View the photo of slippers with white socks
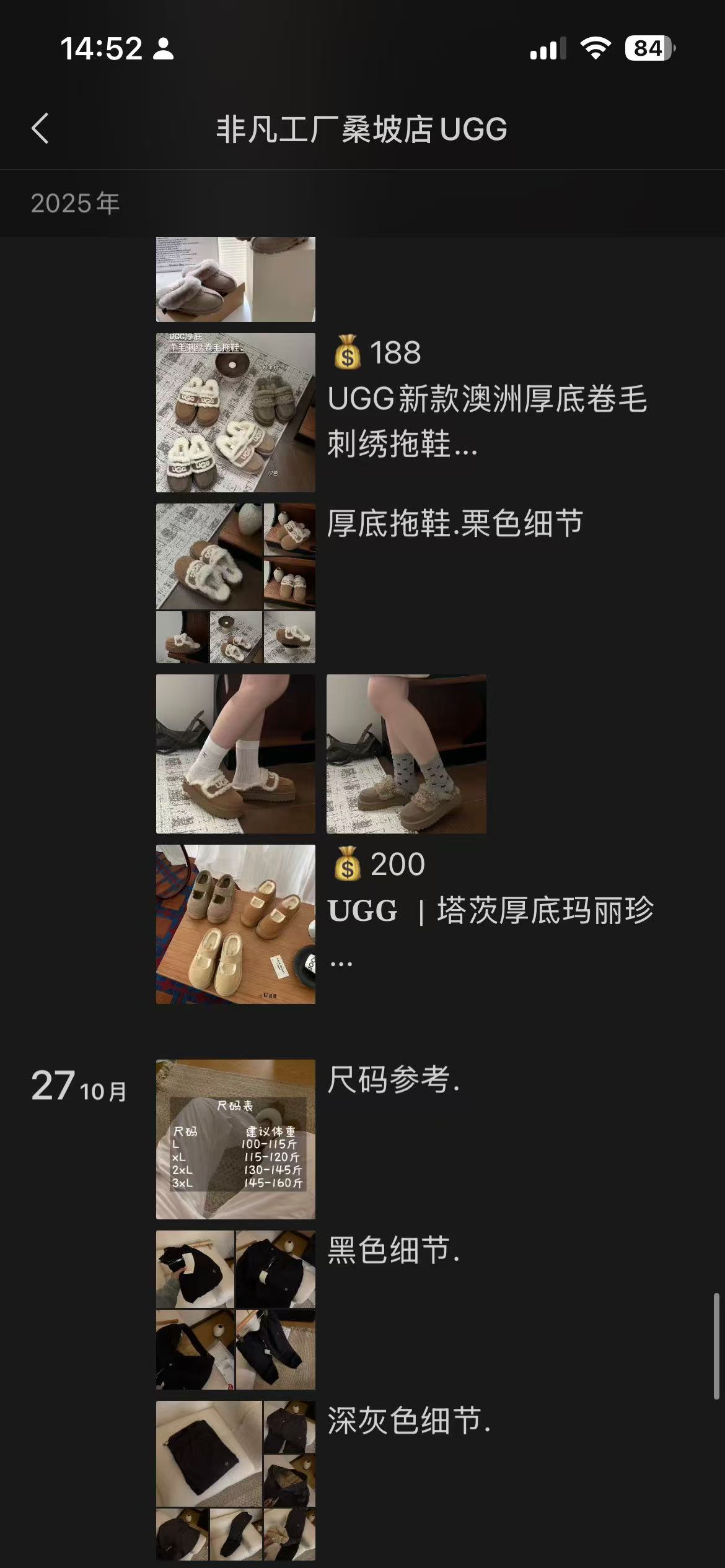 pyautogui.click(x=235, y=754)
